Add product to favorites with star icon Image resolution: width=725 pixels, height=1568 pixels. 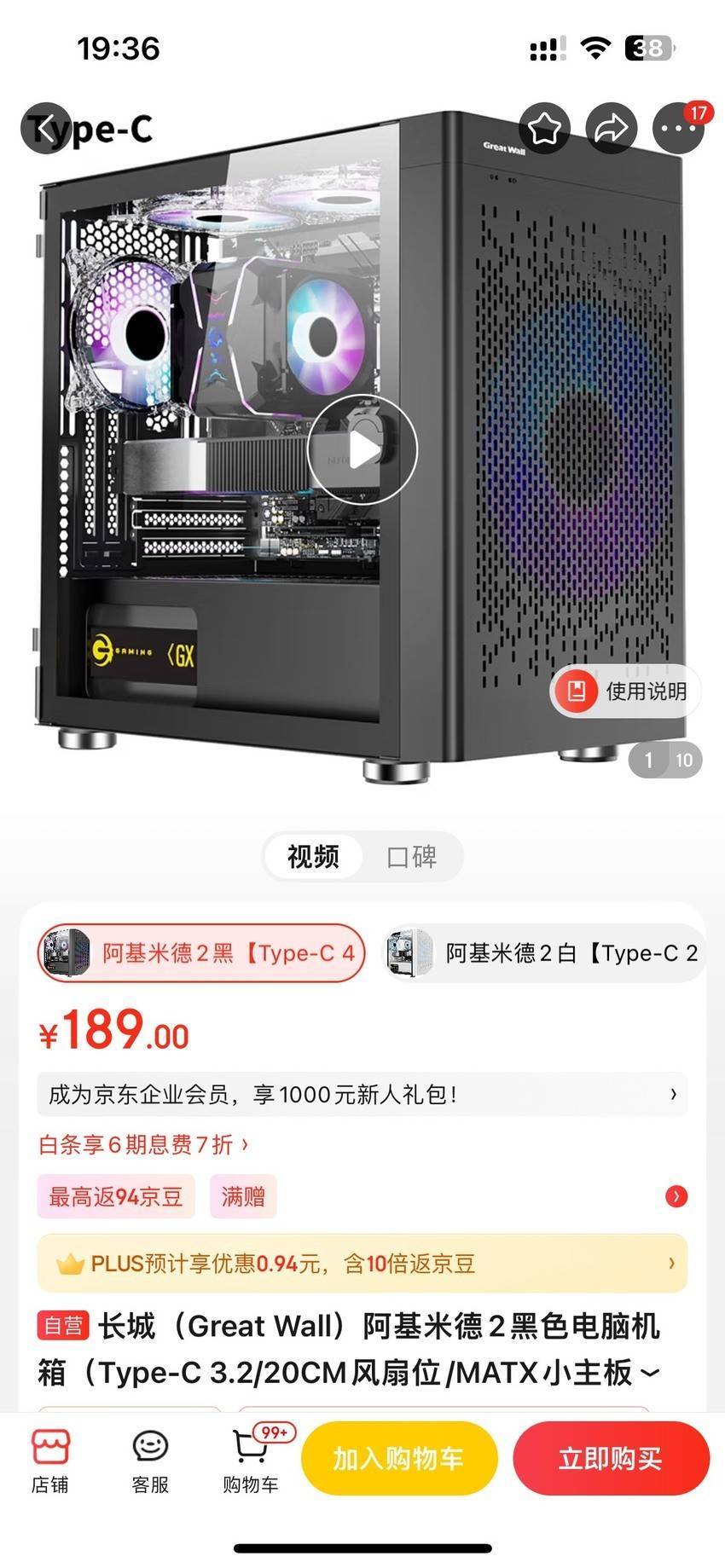544,129
